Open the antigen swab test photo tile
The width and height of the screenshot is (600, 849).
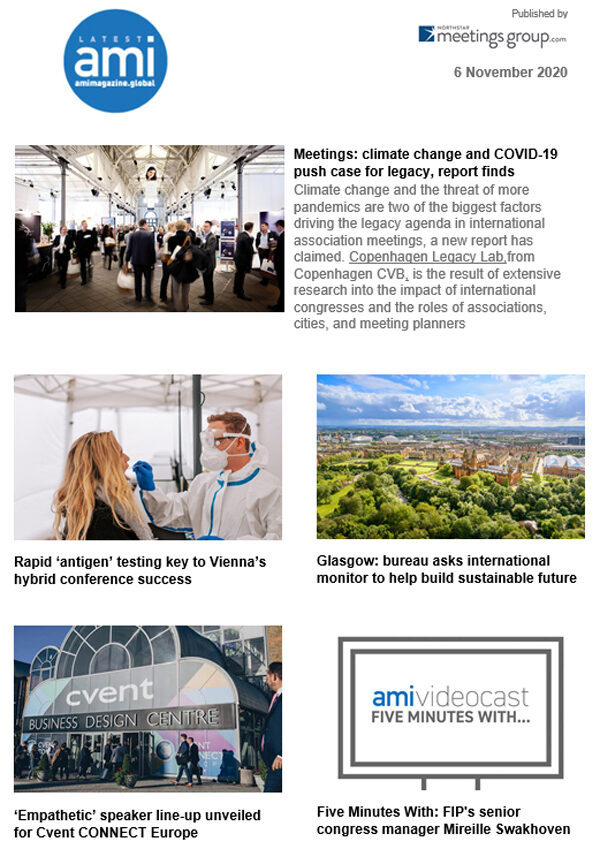coord(148,457)
